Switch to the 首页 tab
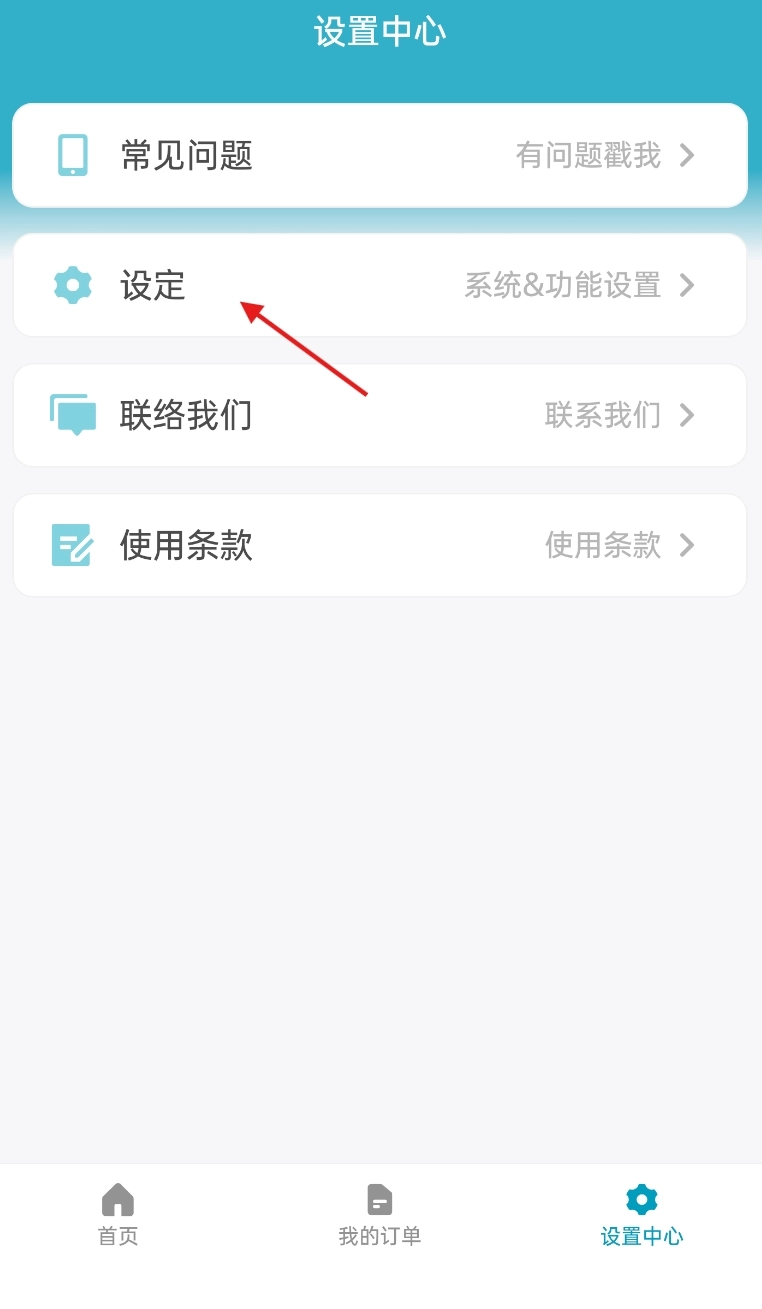 pyautogui.click(x=118, y=1215)
